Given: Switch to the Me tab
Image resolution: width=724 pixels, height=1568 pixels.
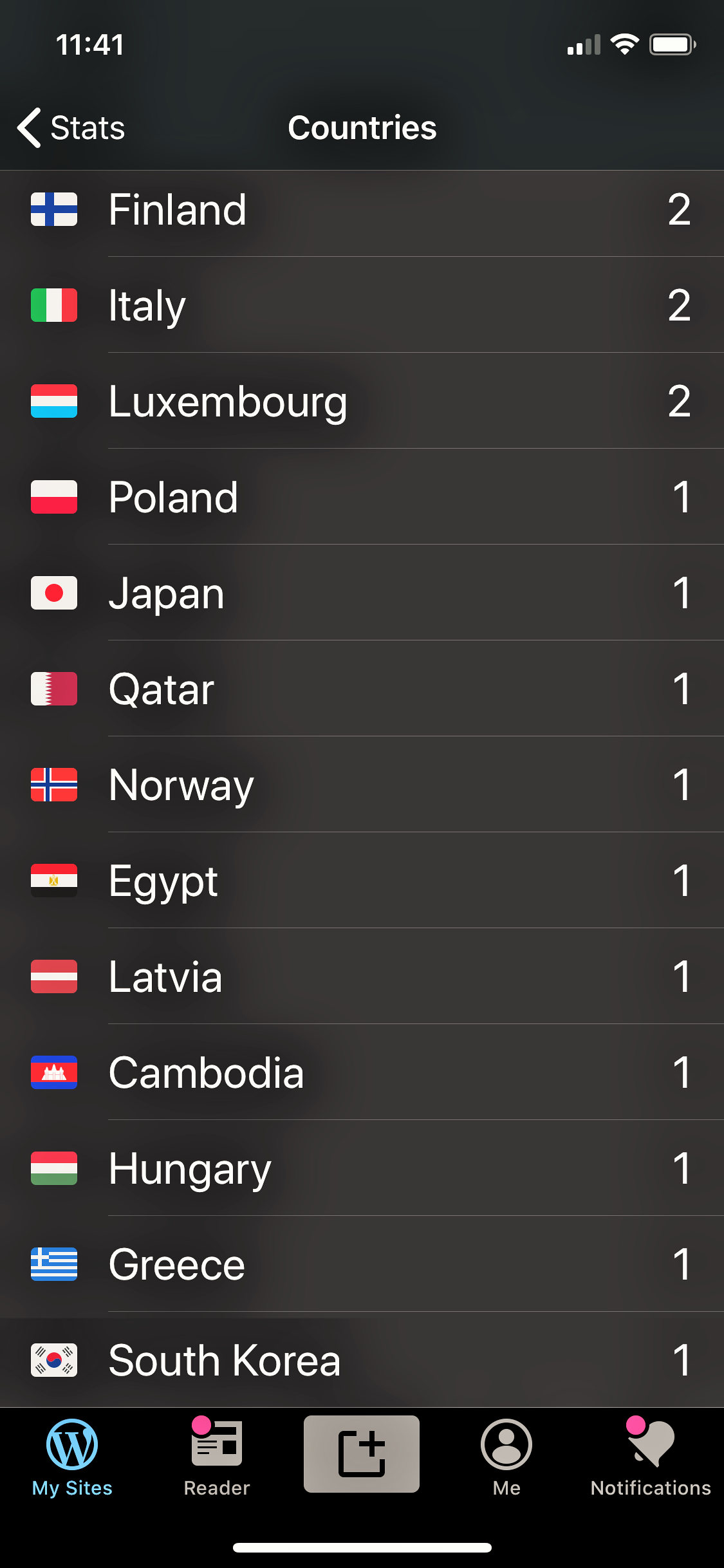Looking at the screenshot, I should [506, 1458].
